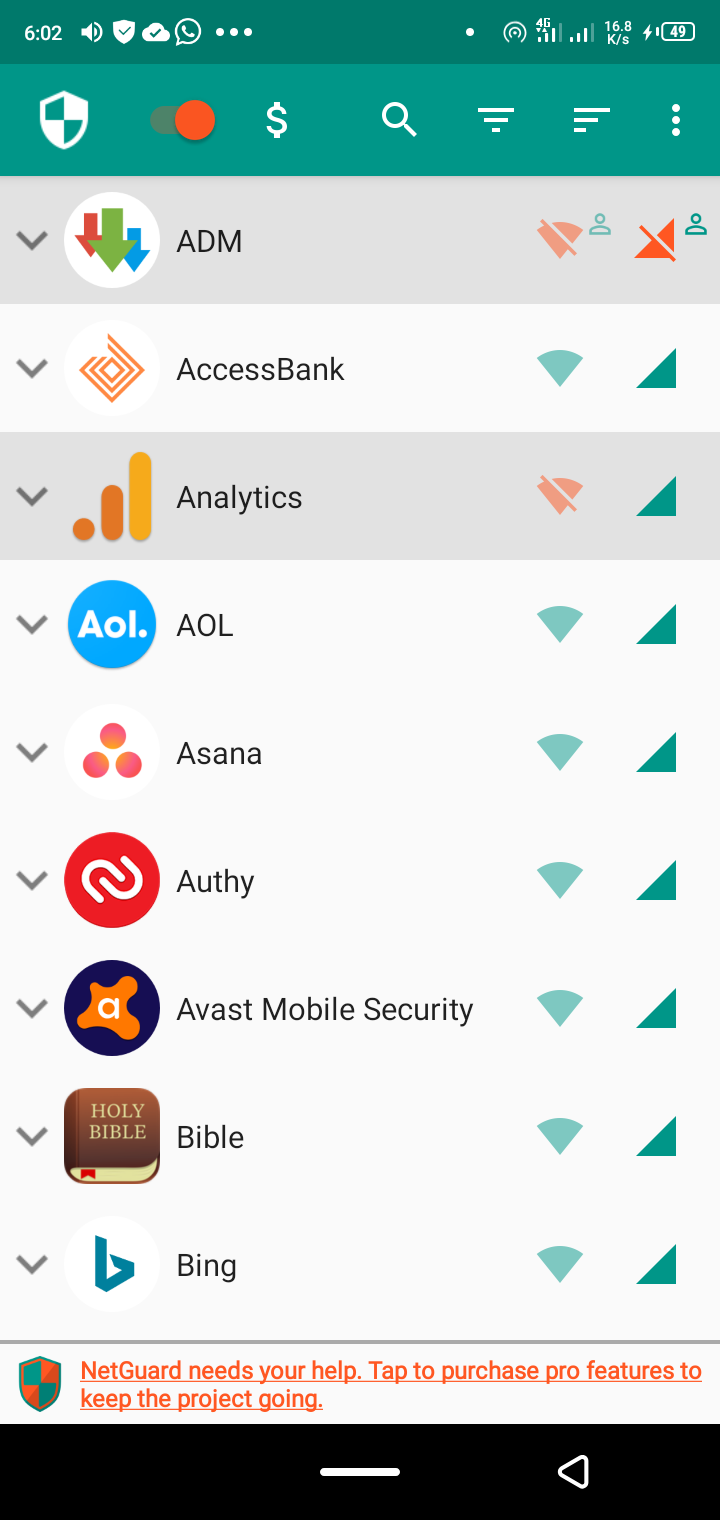
Task: Tap the Authy app icon
Action: tap(111, 880)
